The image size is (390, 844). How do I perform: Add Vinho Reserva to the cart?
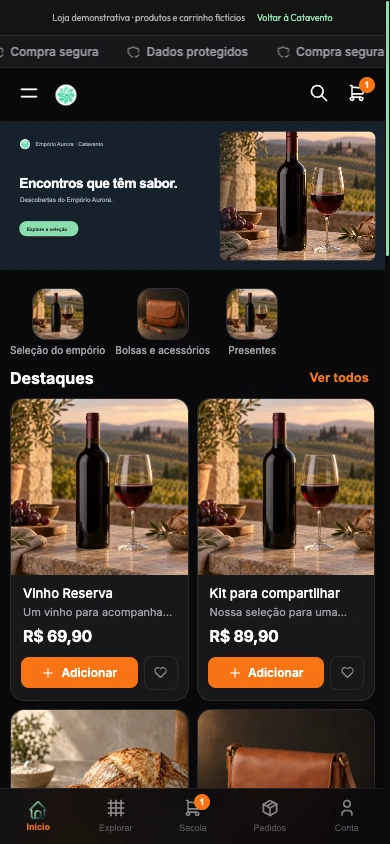80,672
